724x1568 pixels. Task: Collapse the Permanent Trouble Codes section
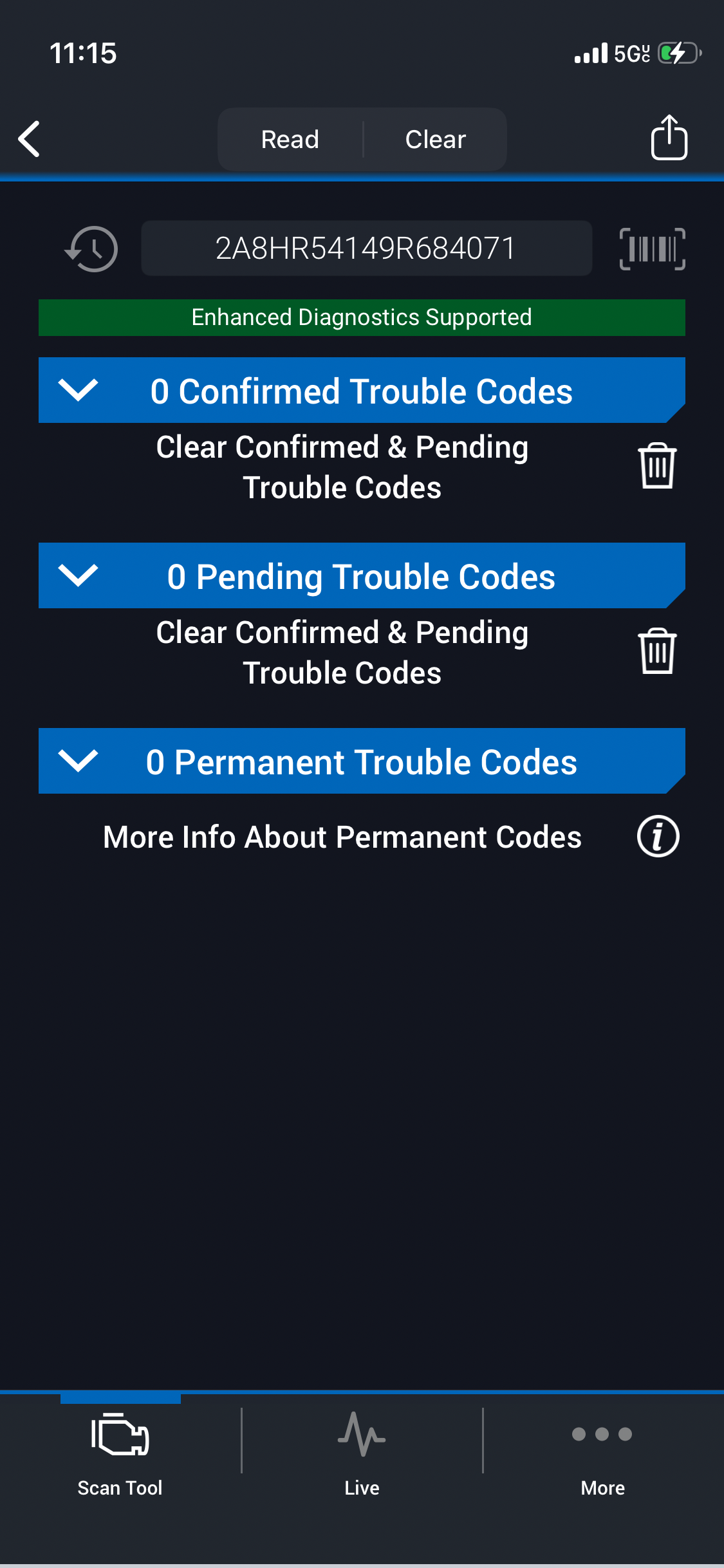click(78, 761)
